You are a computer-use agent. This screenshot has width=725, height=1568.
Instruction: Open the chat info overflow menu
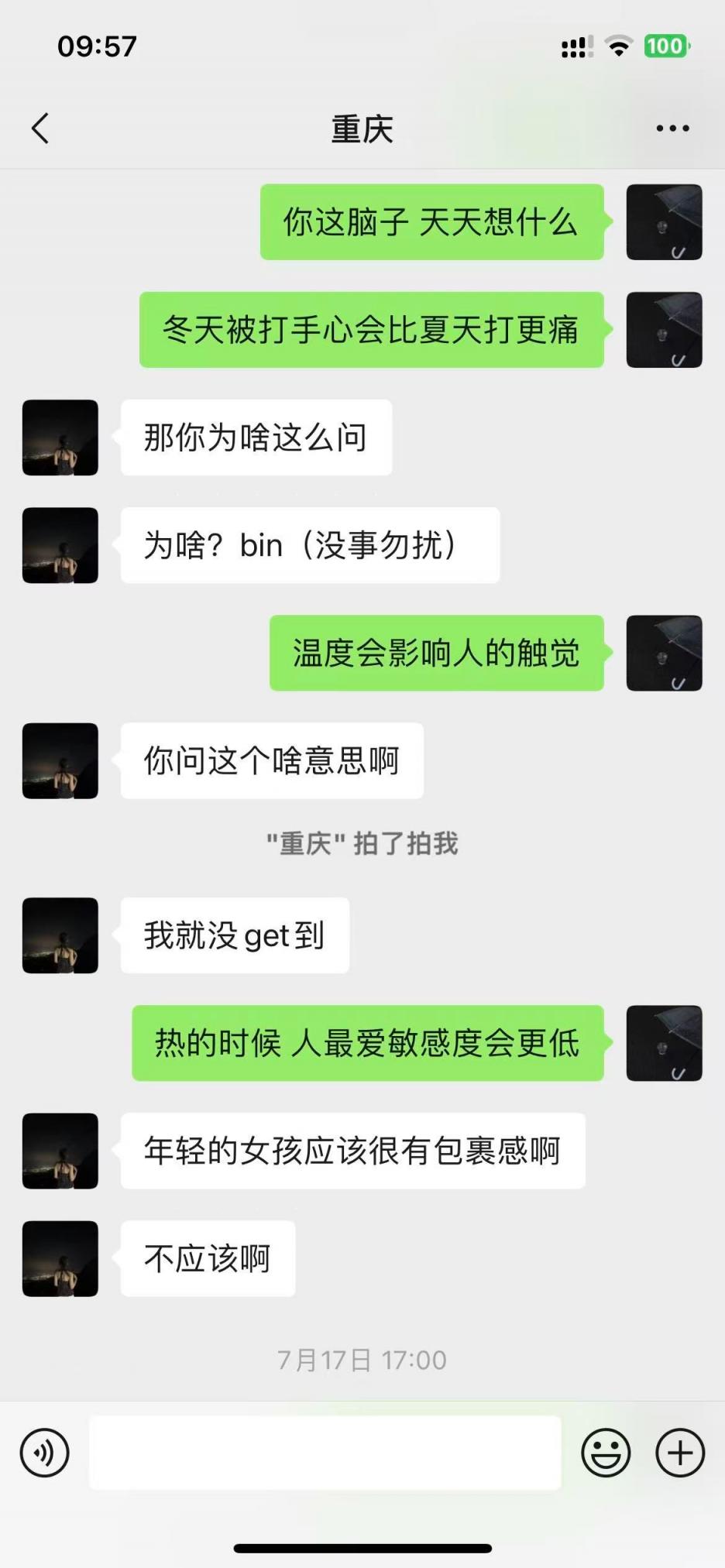coord(672,129)
